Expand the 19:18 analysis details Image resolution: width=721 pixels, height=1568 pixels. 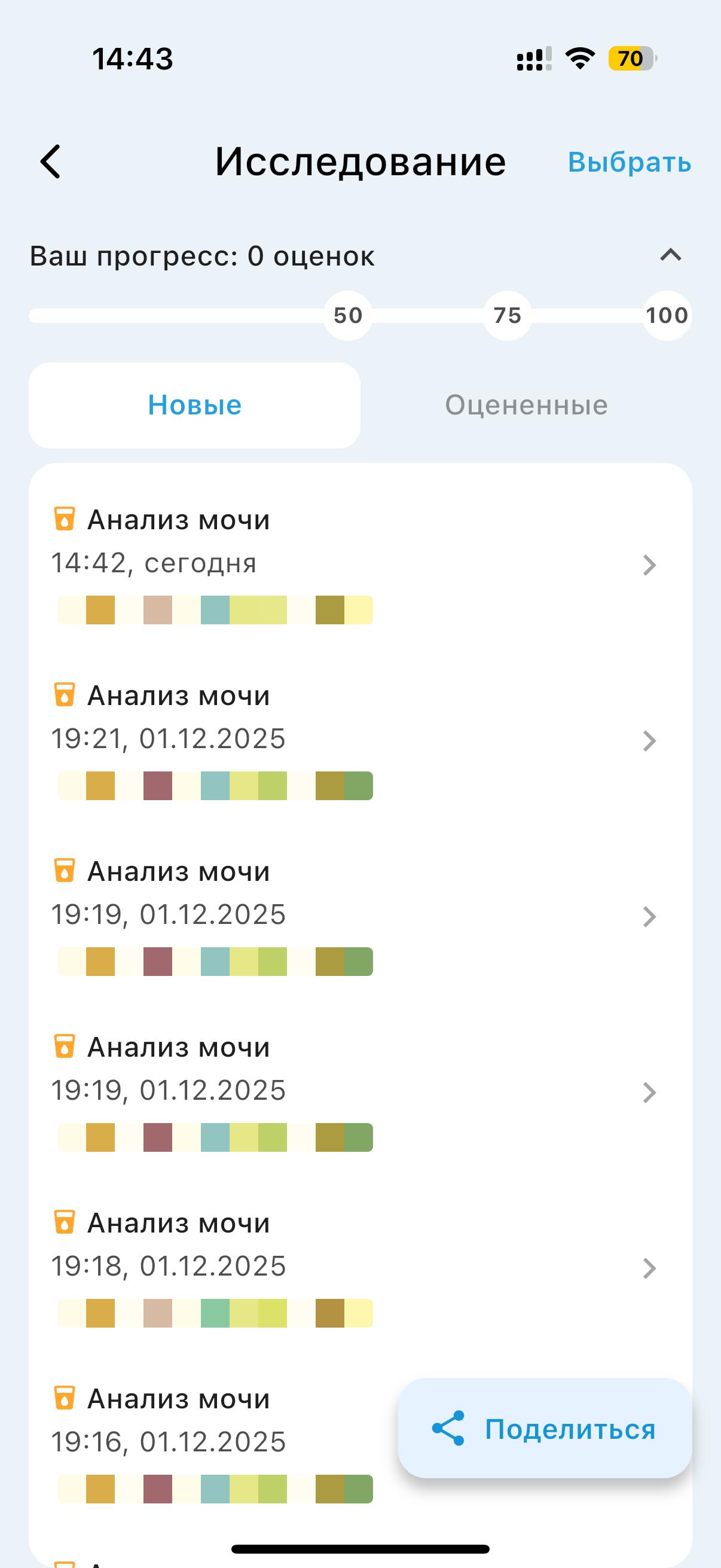click(x=649, y=1268)
